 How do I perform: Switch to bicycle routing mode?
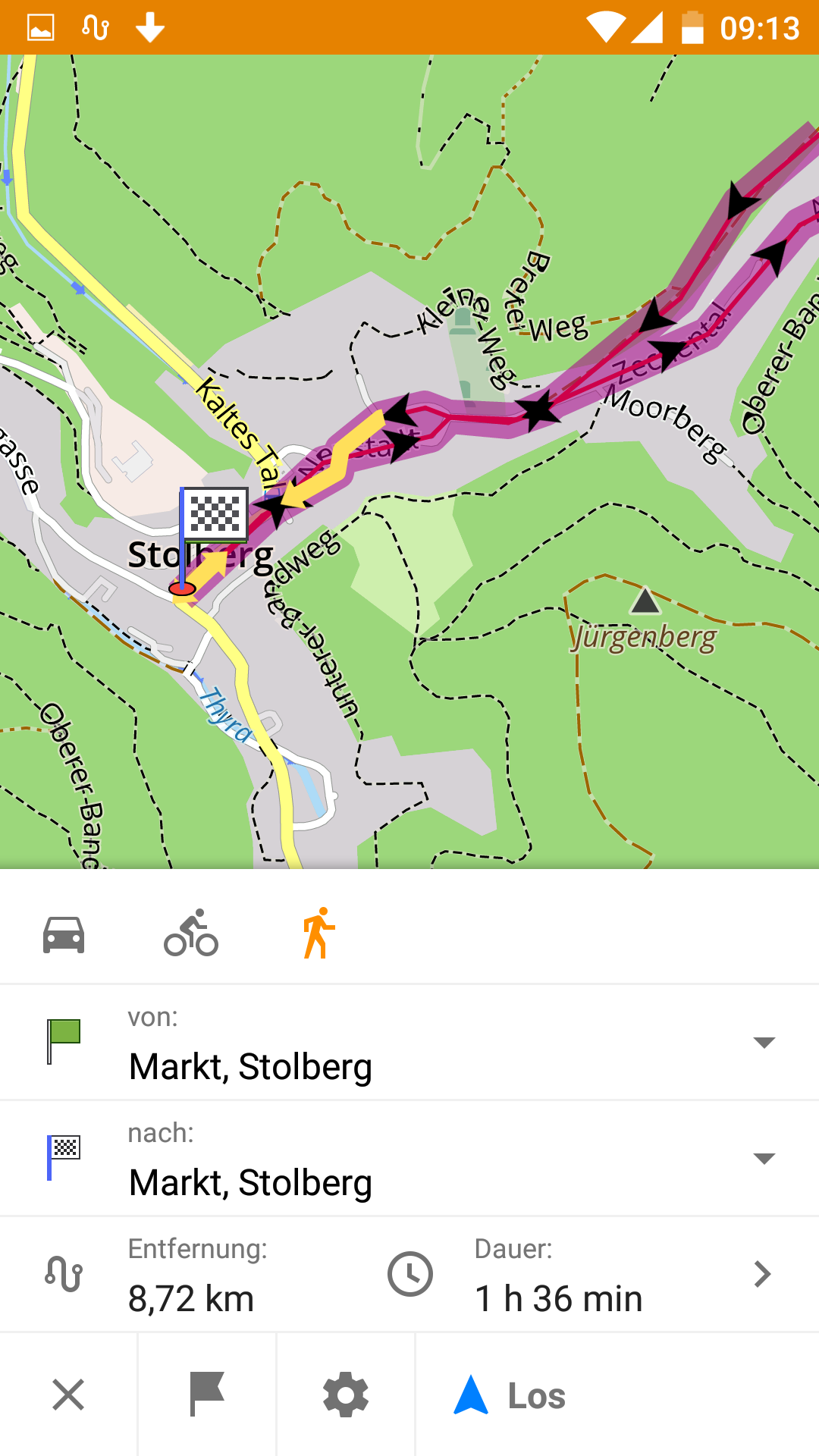coord(191,934)
